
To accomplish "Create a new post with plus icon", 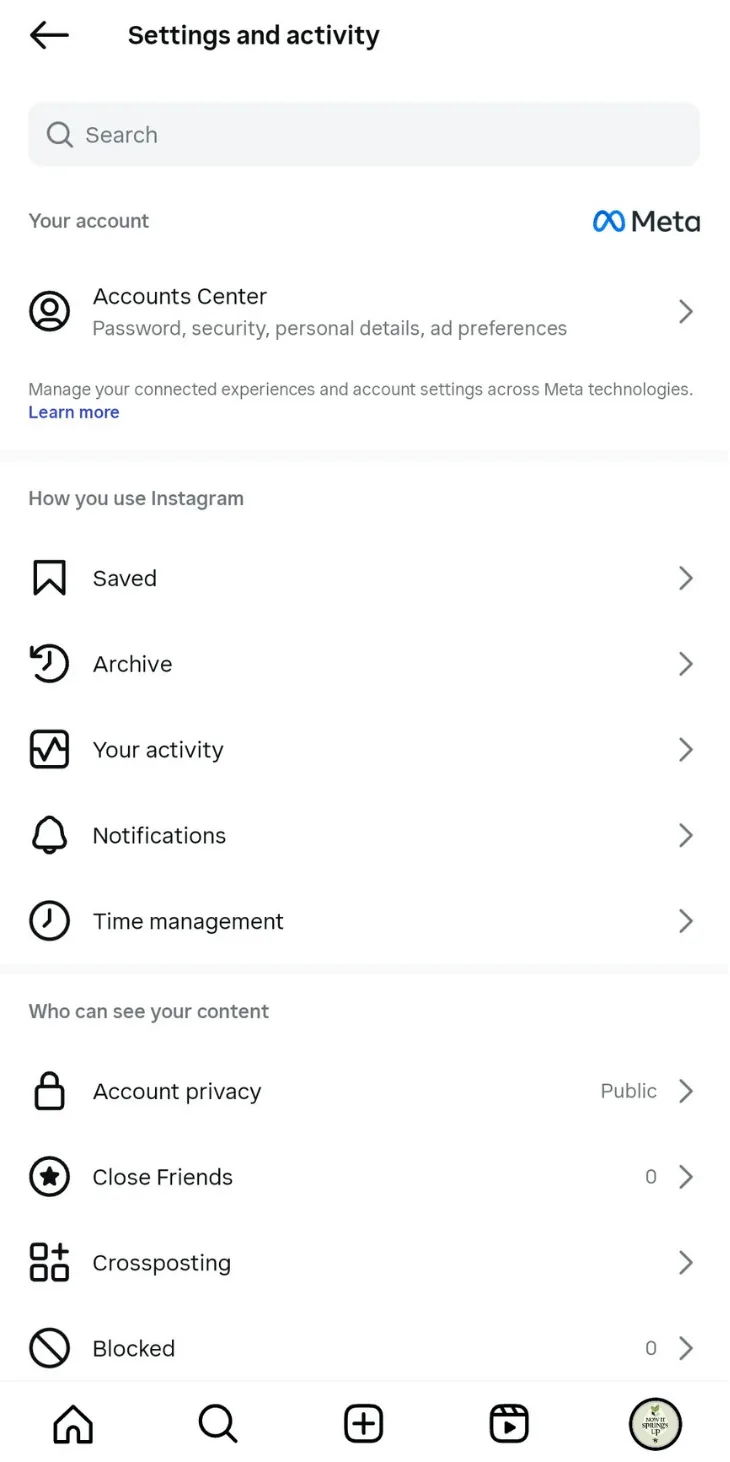I will [x=364, y=1423].
